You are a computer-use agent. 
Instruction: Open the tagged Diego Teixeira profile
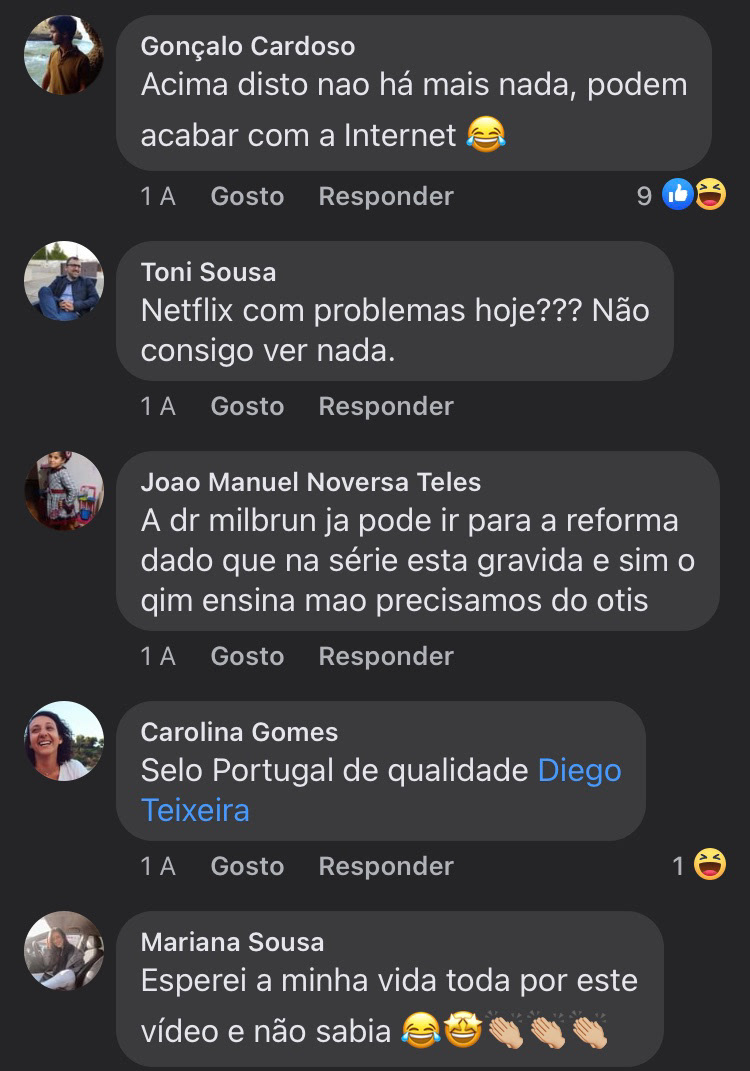[579, 771]
